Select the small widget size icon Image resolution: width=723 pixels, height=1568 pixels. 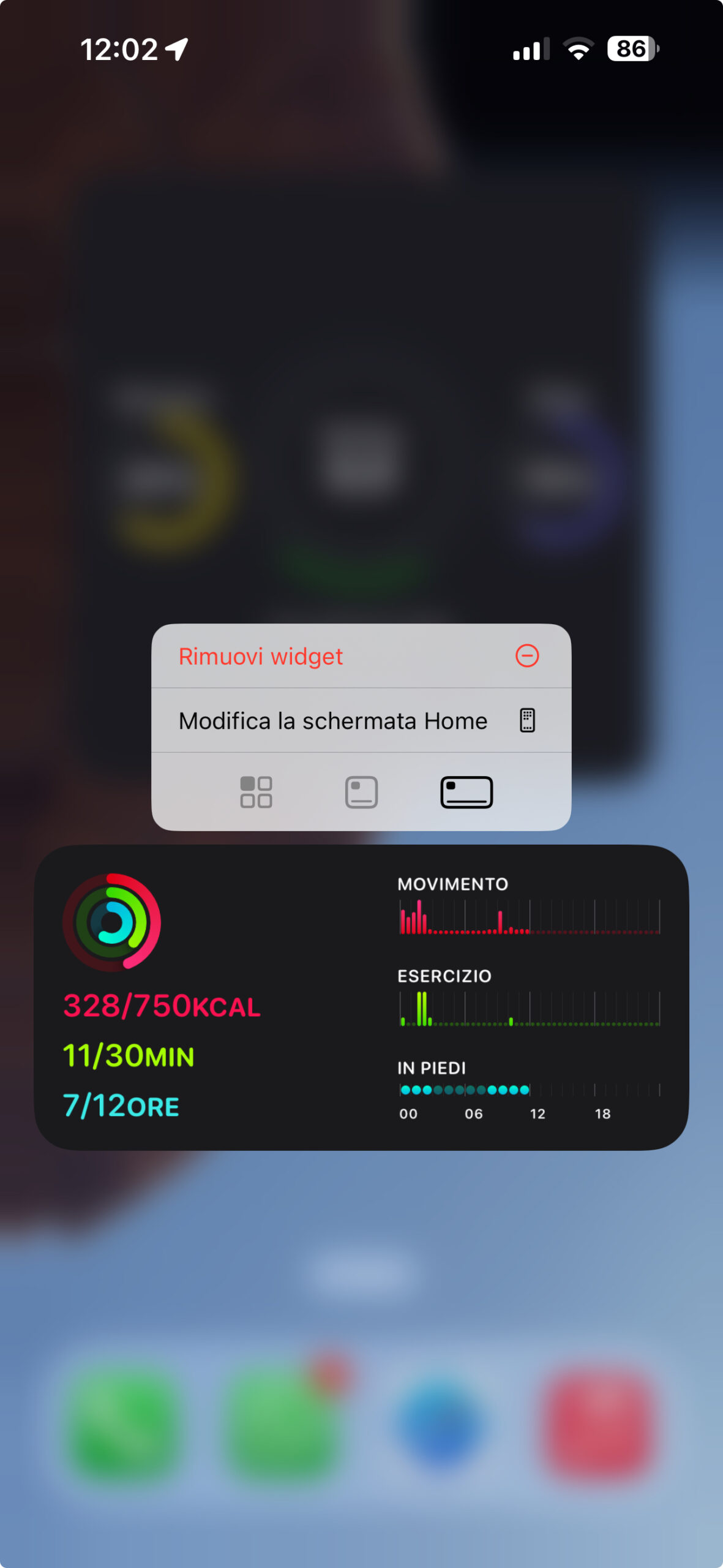[x=256, y=792]
